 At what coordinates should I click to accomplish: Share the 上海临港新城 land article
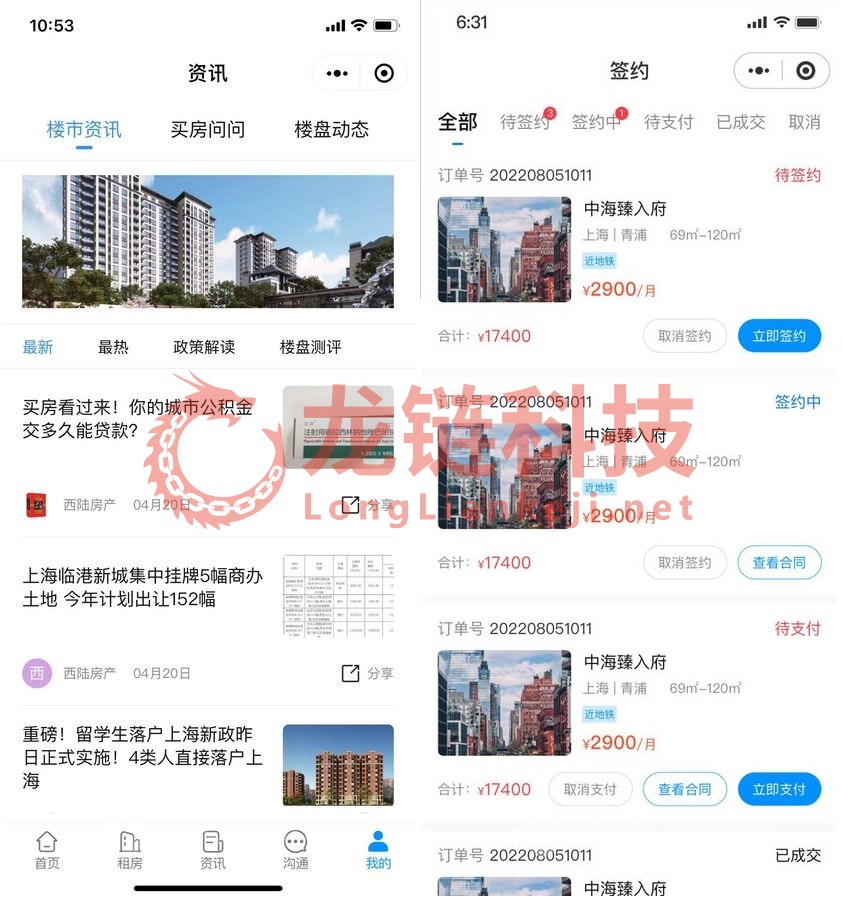point(367,673)
